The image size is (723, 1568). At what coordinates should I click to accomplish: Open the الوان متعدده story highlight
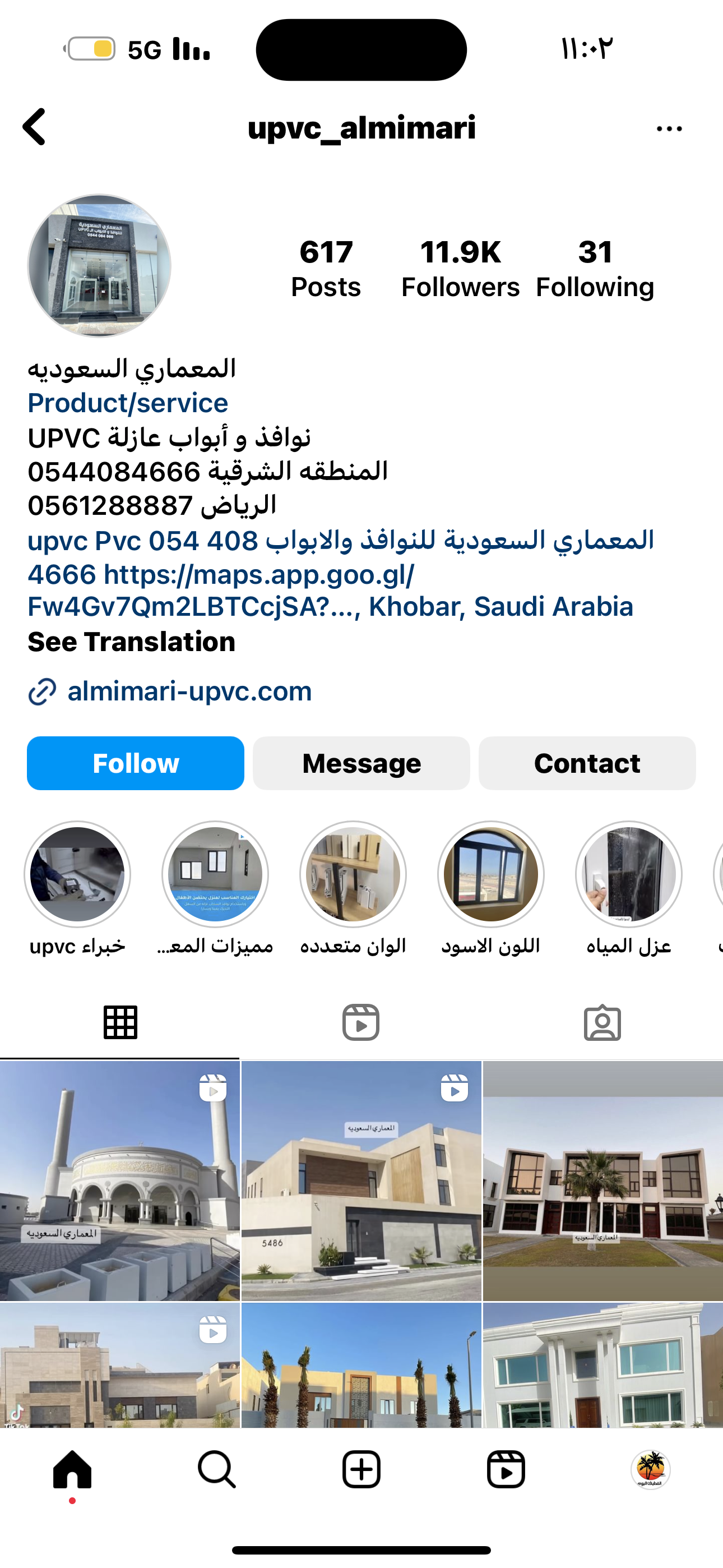pos(353,874)
